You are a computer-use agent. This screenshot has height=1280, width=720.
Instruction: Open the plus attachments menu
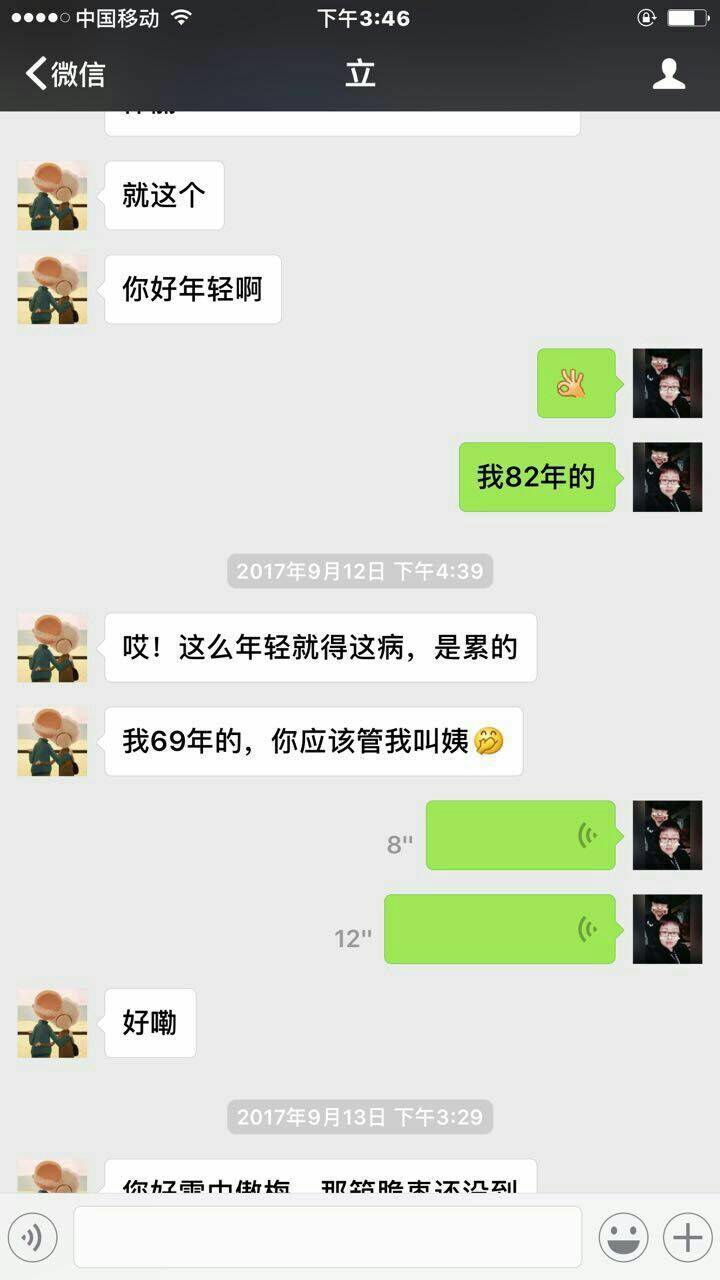pyautogui.click(x=687, y=1238)
